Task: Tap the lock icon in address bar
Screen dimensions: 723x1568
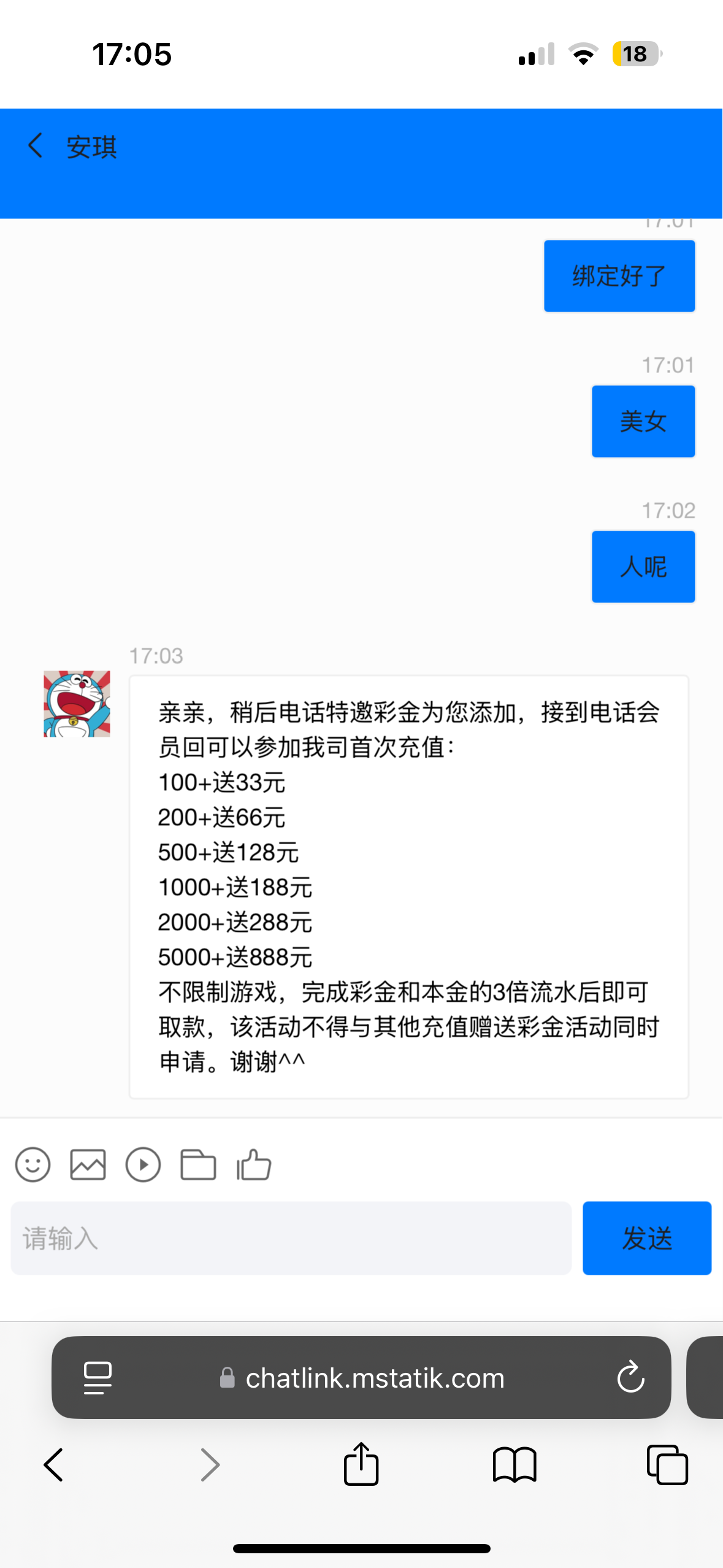Action: [226, 1377]
